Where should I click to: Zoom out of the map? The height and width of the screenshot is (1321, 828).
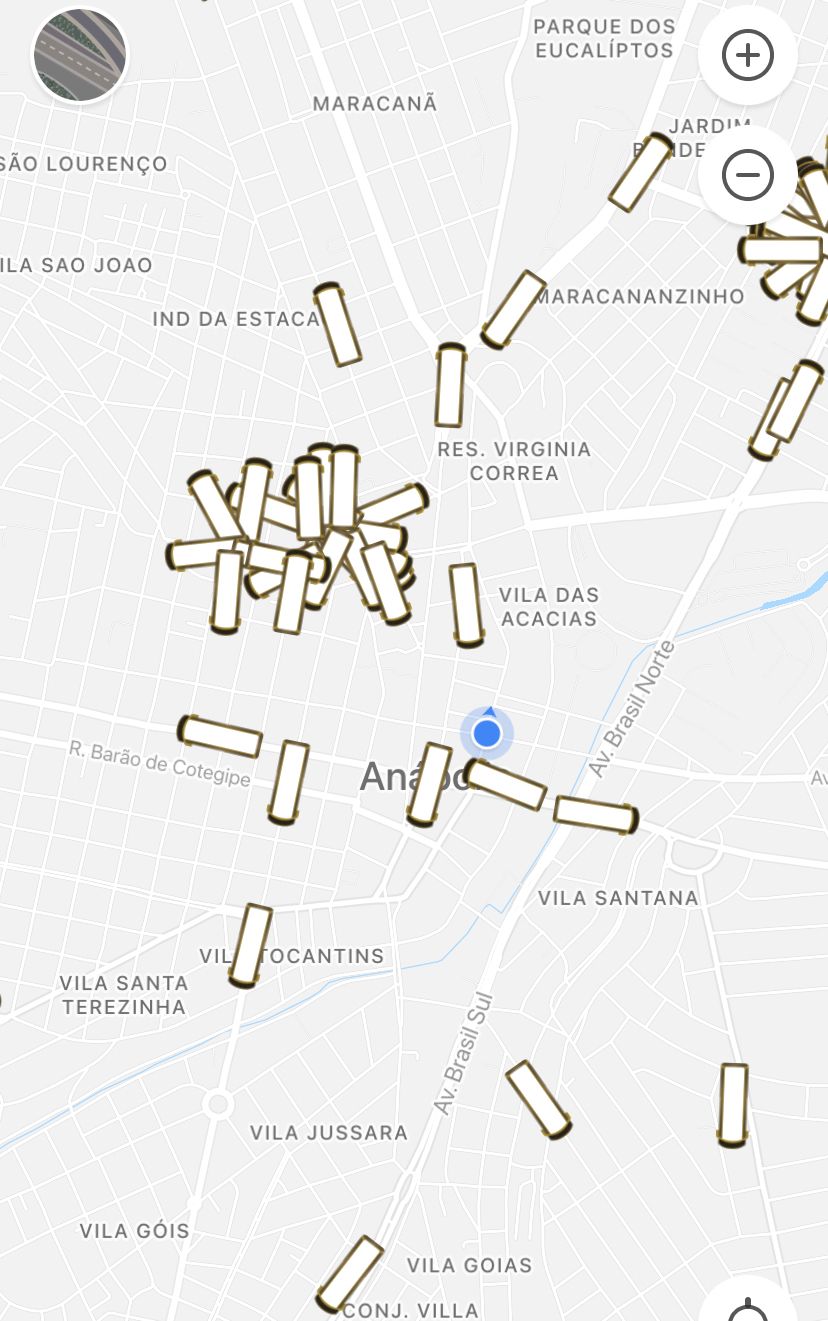click(x=748, y=176)
